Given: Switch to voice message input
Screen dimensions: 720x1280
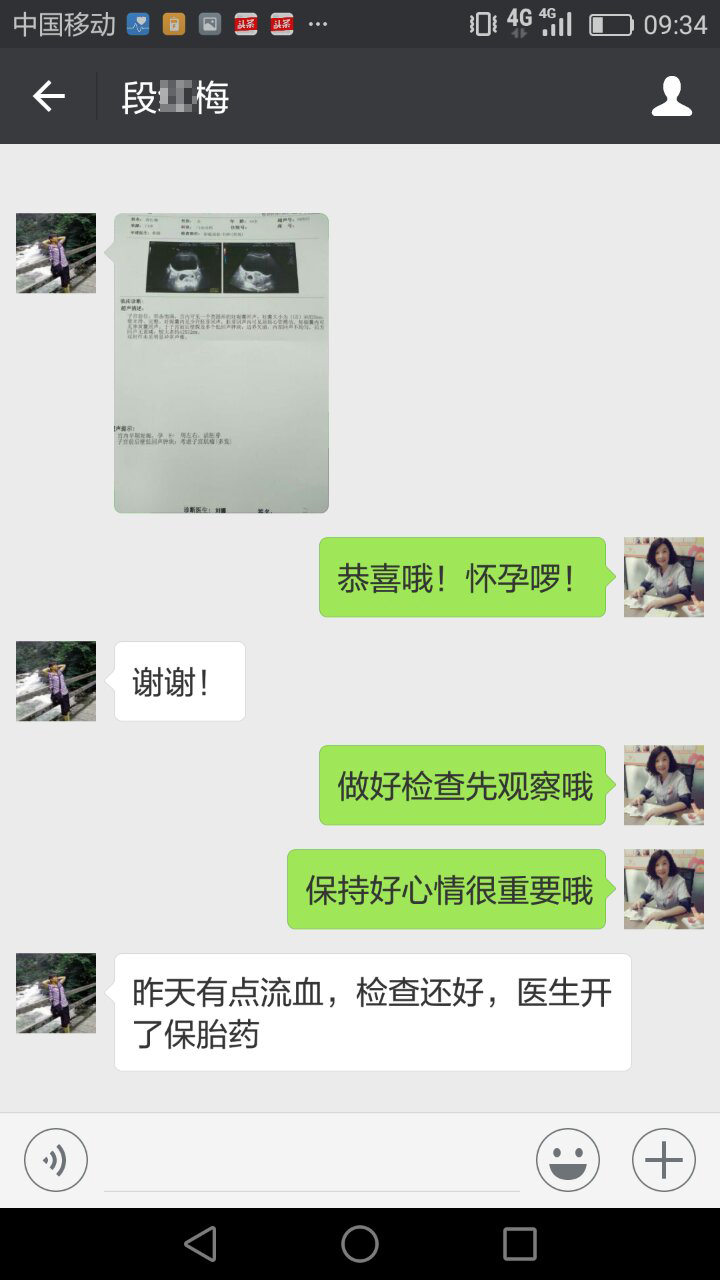Looking at the screenshot, I should (x=56, y=1160).
